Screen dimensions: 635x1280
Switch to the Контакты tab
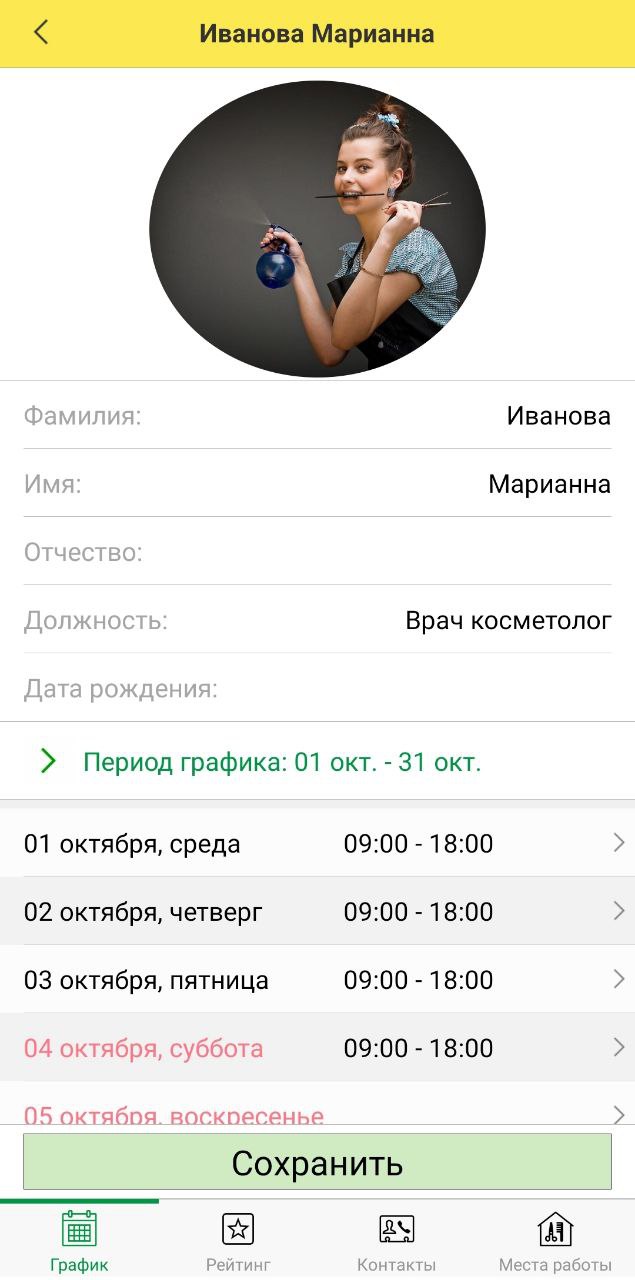[x=396, y=1241]
